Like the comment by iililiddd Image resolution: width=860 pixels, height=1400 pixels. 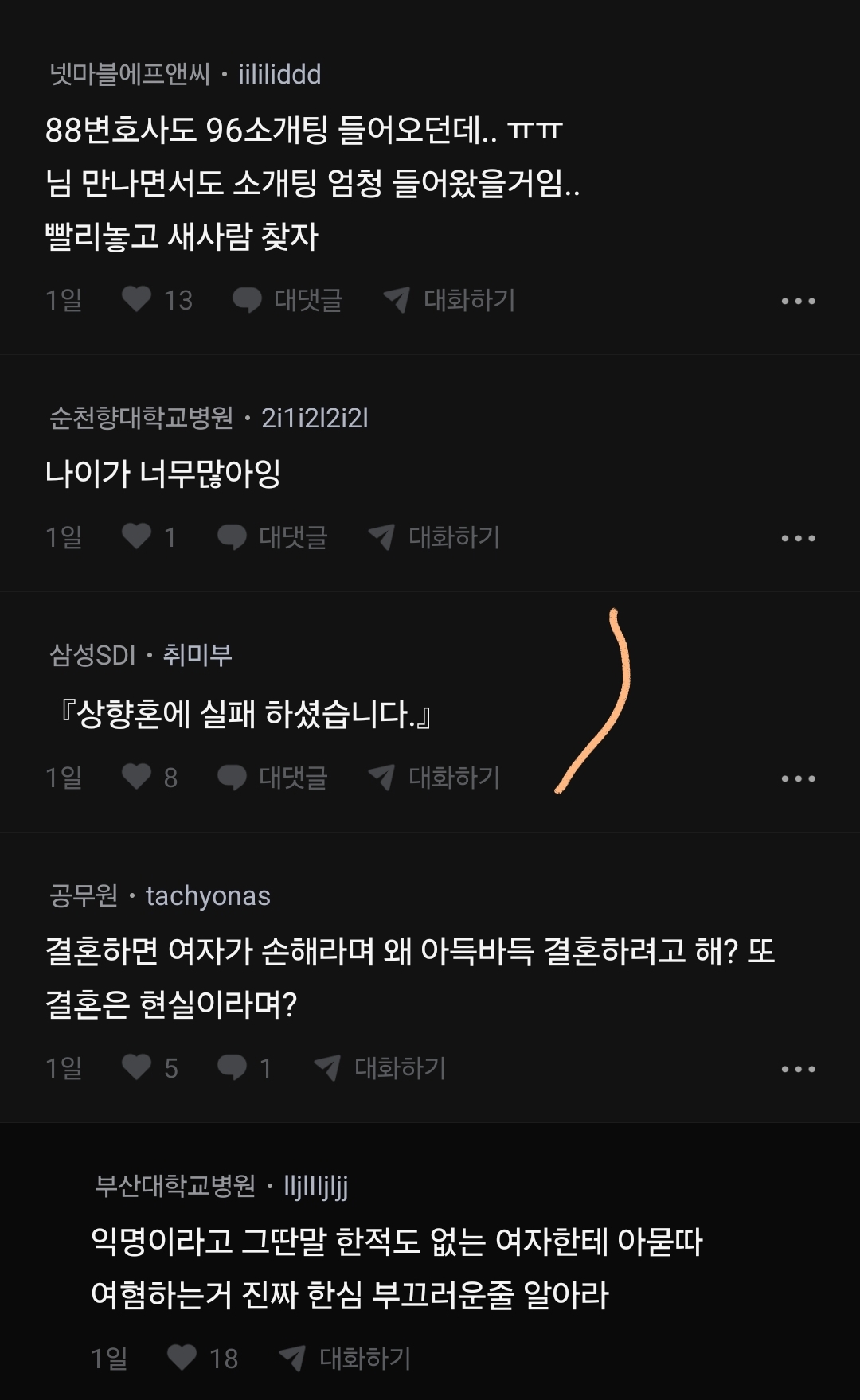tap(137, 299)
